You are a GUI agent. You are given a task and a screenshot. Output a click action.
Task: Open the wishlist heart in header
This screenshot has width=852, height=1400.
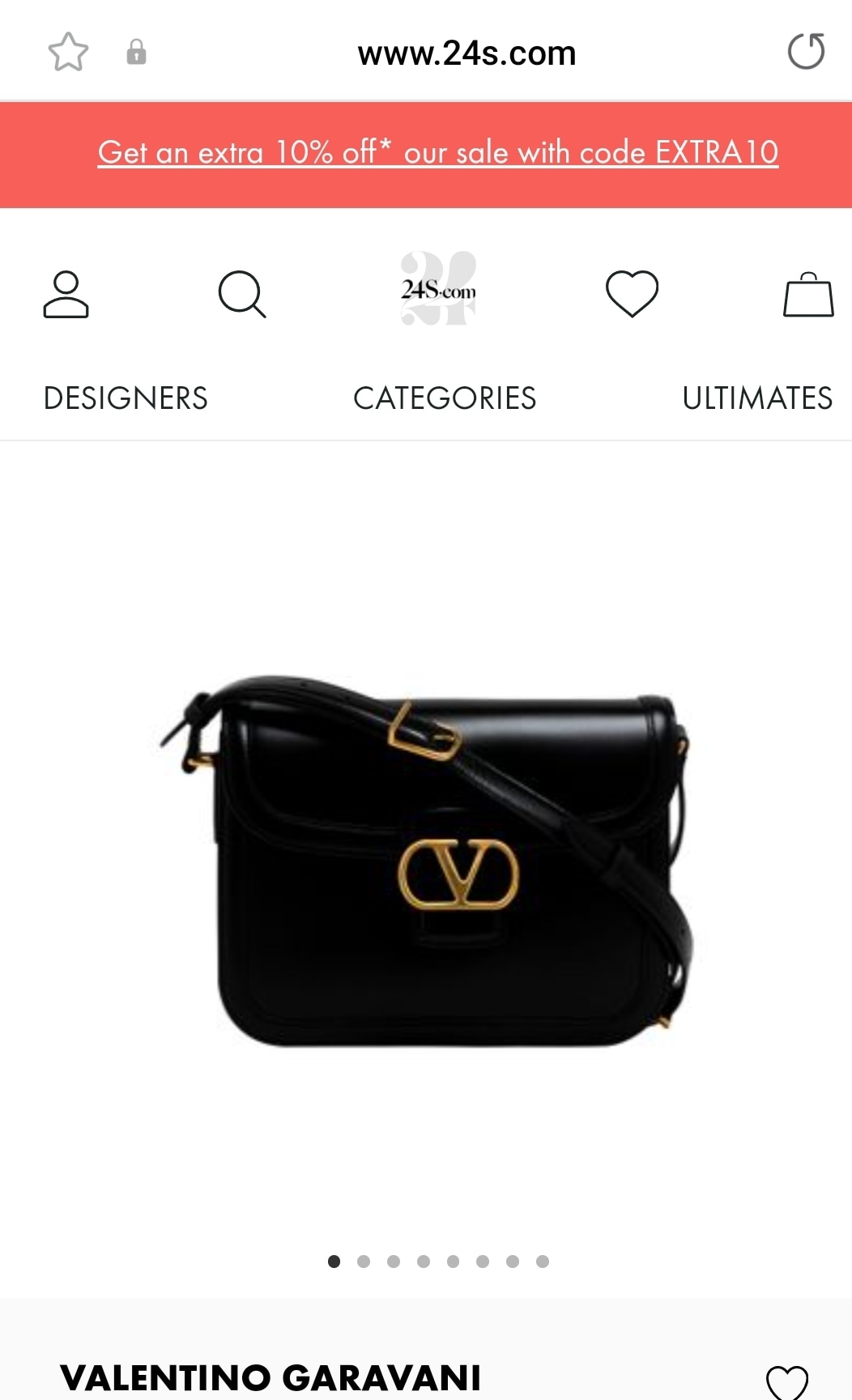coord(633,293)
